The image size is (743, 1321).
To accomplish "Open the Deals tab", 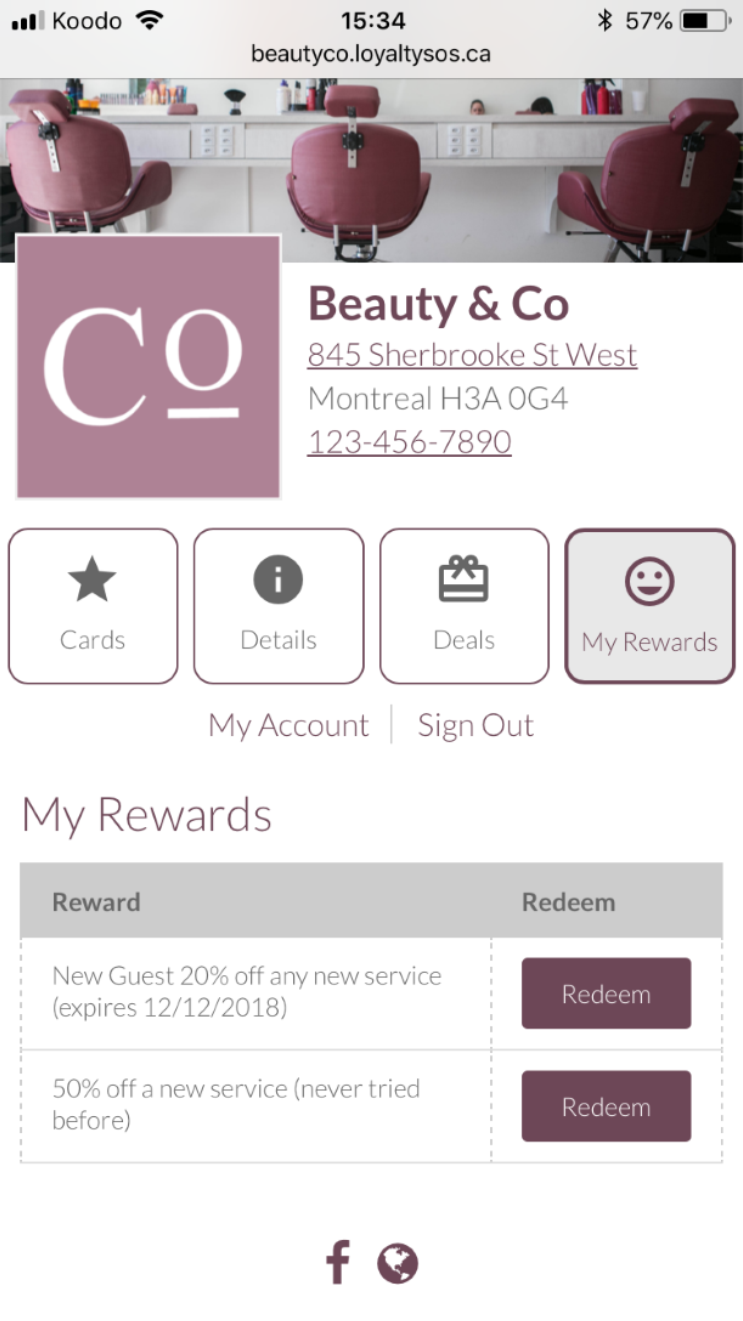I will coord(464,606).
